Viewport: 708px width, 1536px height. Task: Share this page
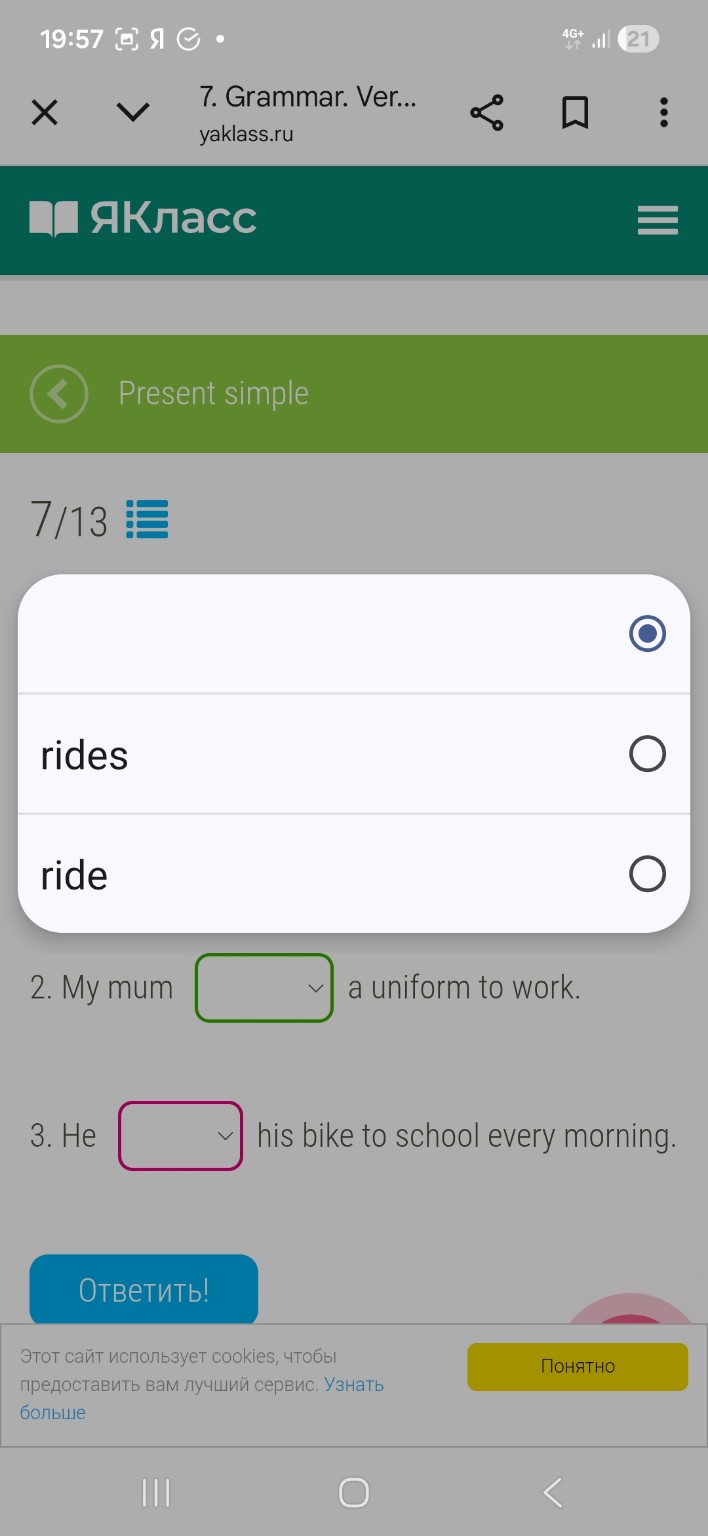point(487,113)
